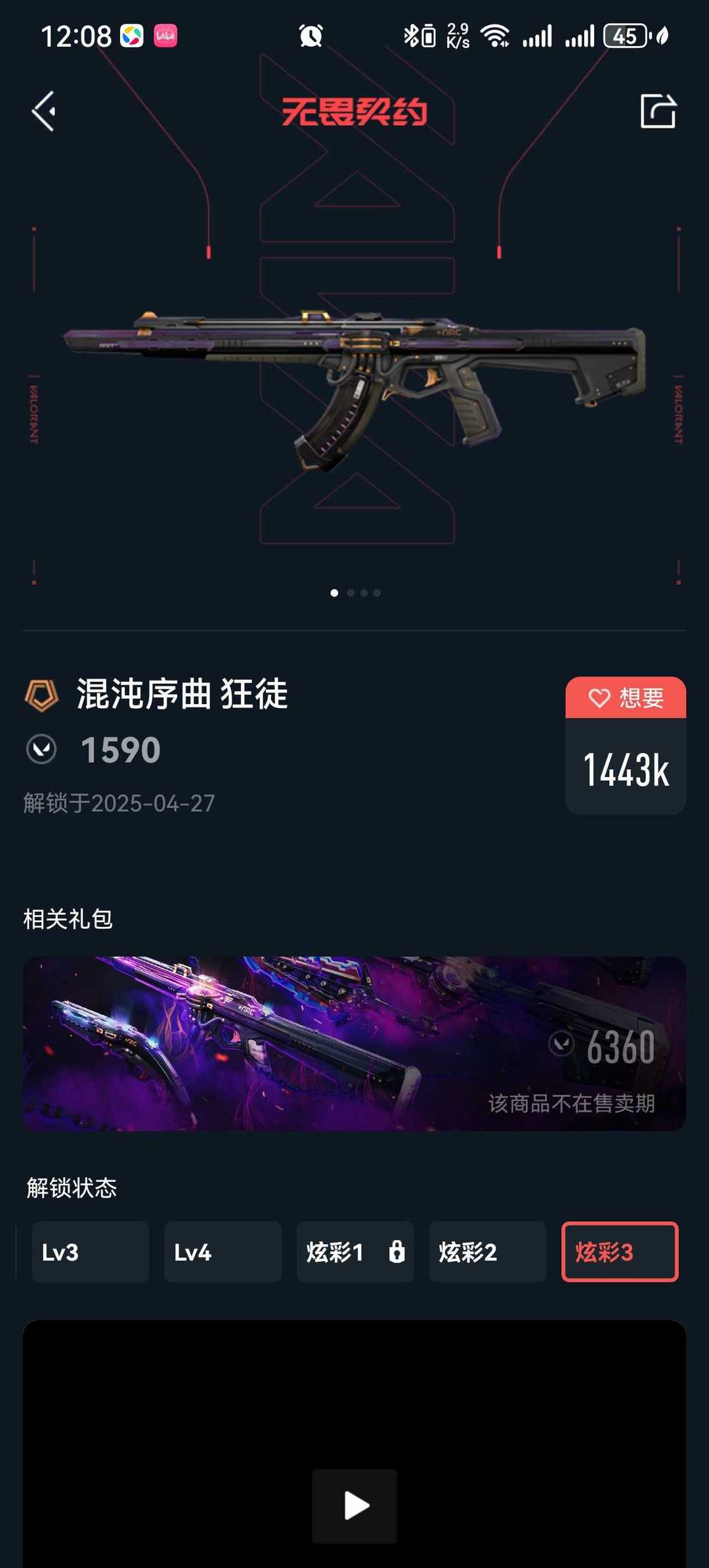
Task: Select the Lv4 unlock level
Action: click(x=223, y=1251)
